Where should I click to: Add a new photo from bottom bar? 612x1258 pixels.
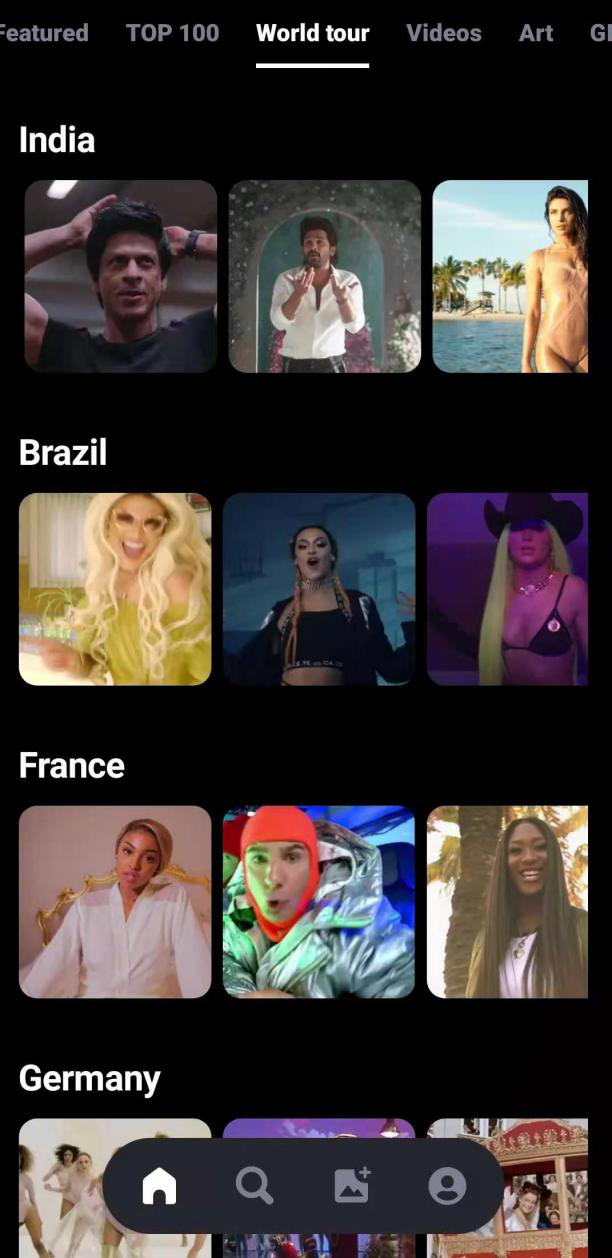coord(351,1186)
